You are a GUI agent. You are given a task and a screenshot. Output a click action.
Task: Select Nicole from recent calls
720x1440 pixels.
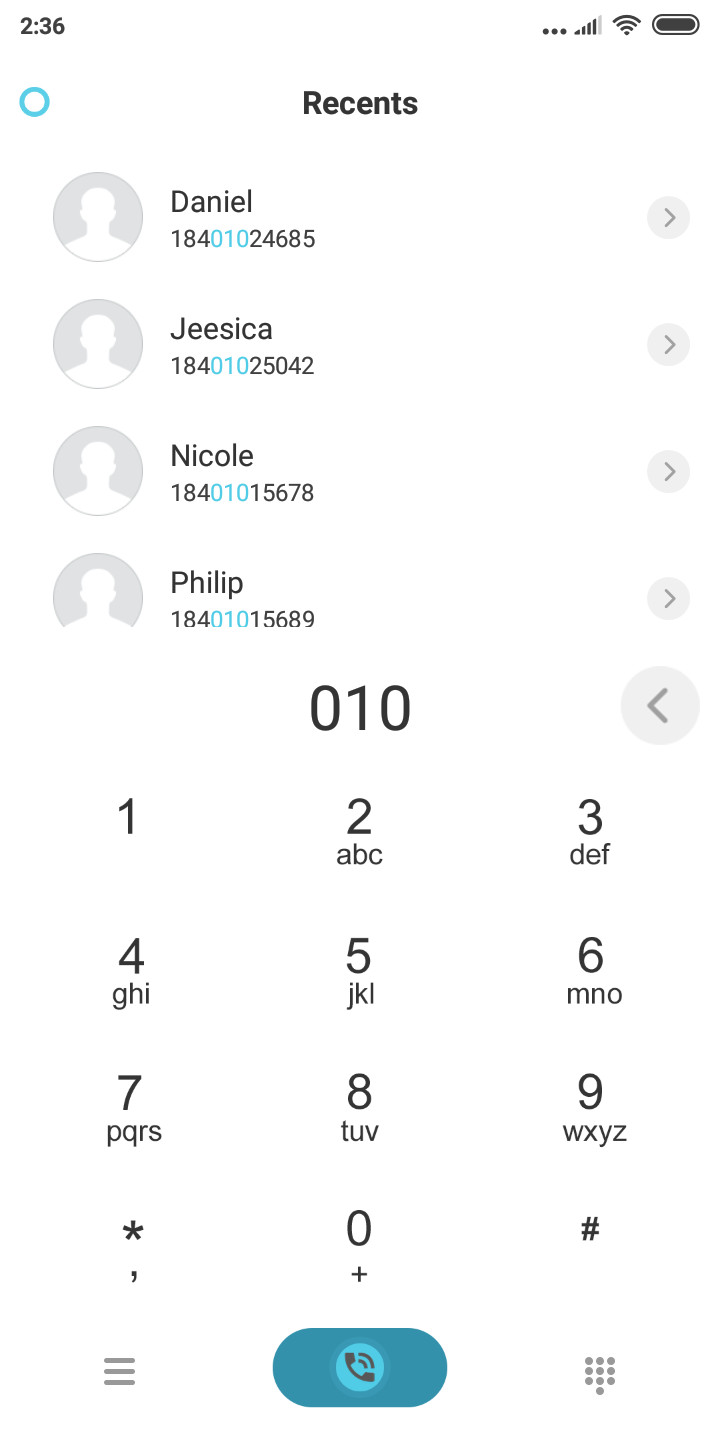[360, 471]
